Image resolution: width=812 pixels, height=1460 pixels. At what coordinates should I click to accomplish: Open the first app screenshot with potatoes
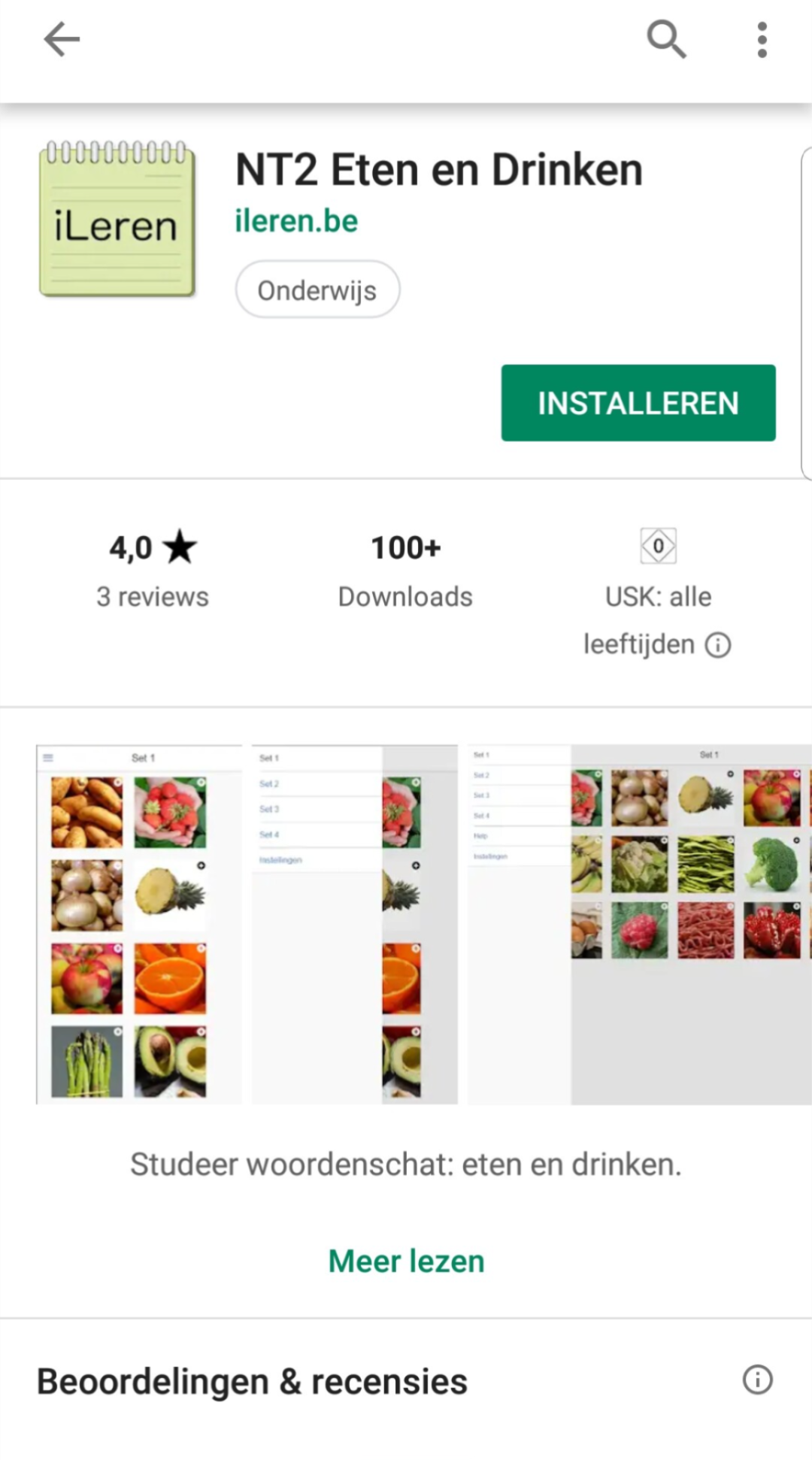click(139, 924)
